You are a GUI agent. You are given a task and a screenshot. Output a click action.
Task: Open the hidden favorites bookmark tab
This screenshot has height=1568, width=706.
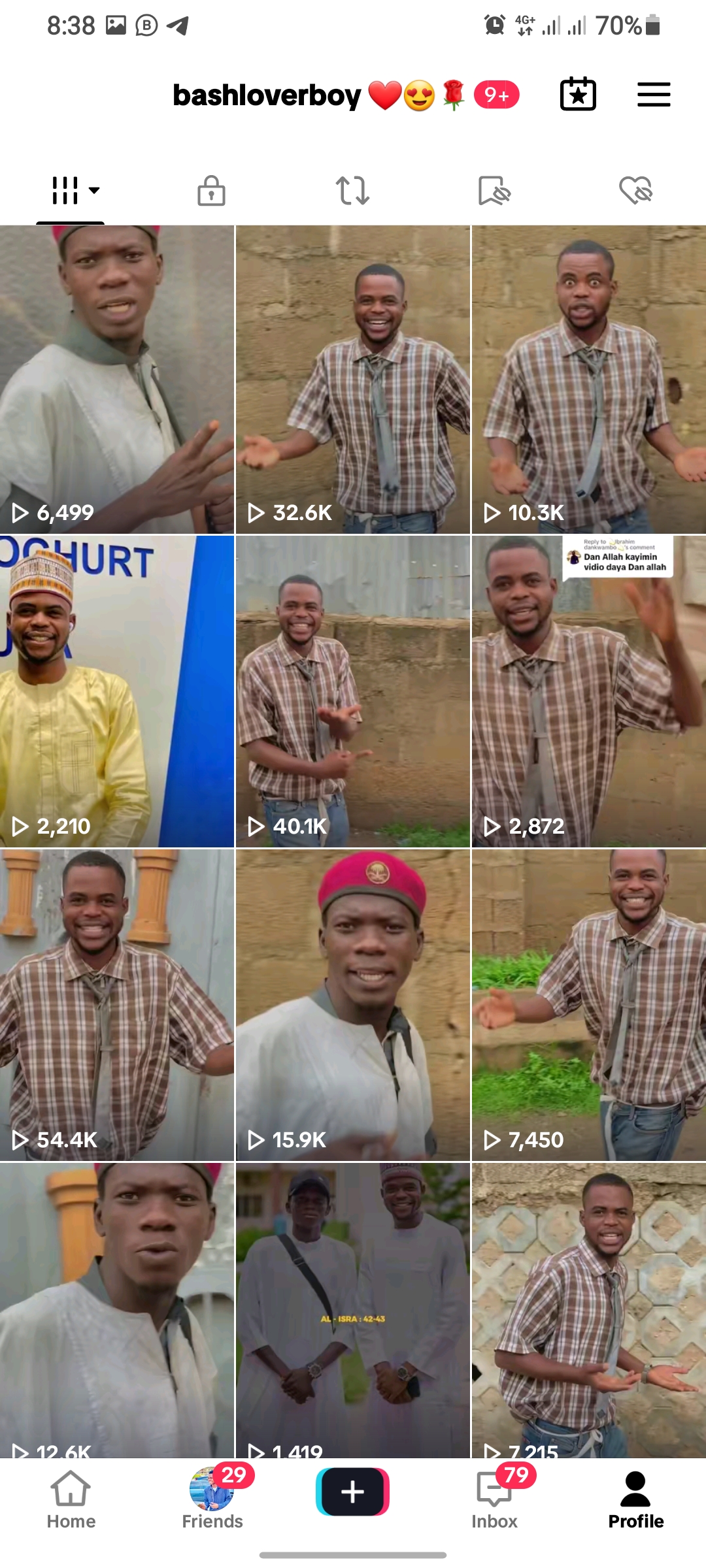coord(494,191)
